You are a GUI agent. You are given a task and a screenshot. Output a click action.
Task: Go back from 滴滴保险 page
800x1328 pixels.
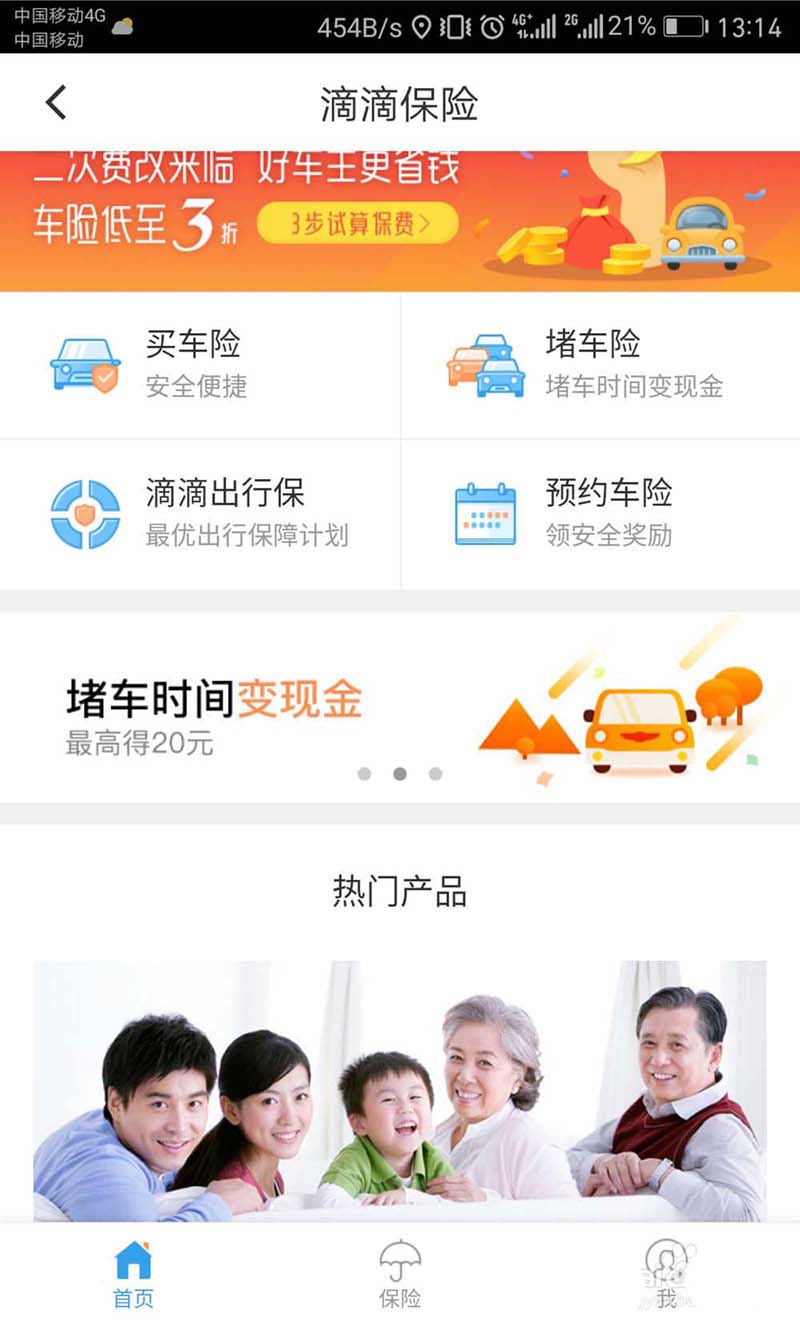pos(56,102)
